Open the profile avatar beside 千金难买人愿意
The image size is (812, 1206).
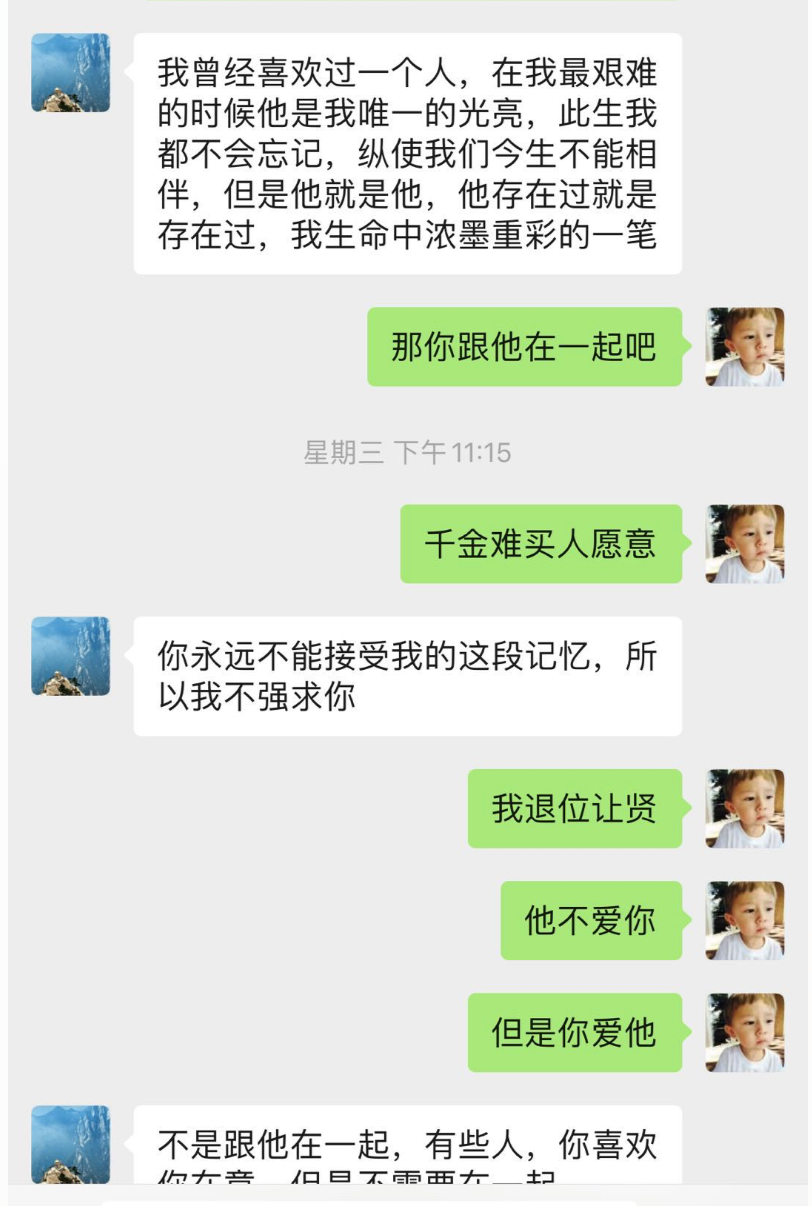tap(745, 543)
